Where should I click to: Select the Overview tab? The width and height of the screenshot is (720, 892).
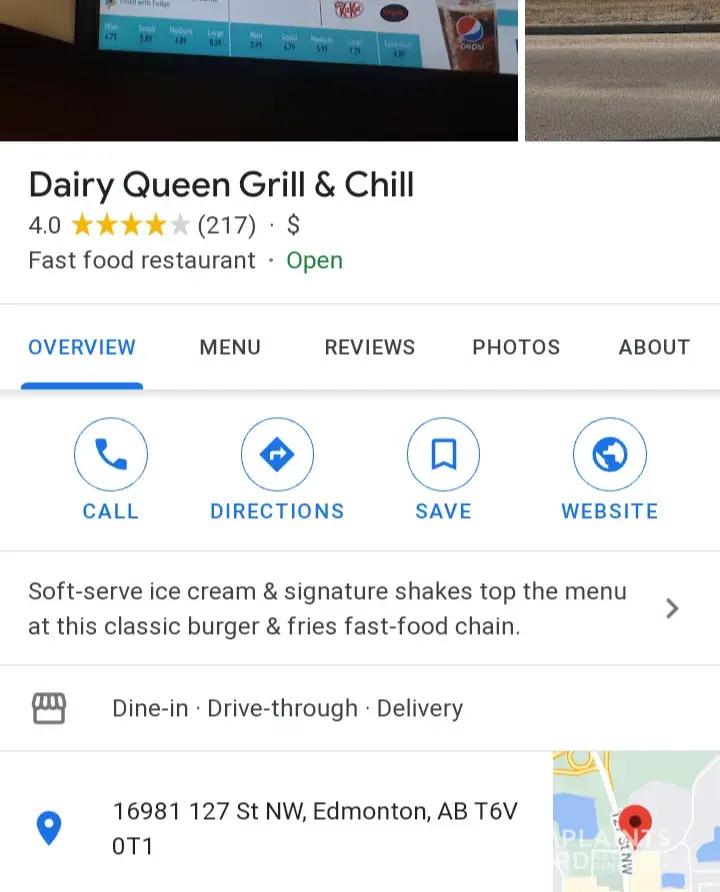pos(82,347)
